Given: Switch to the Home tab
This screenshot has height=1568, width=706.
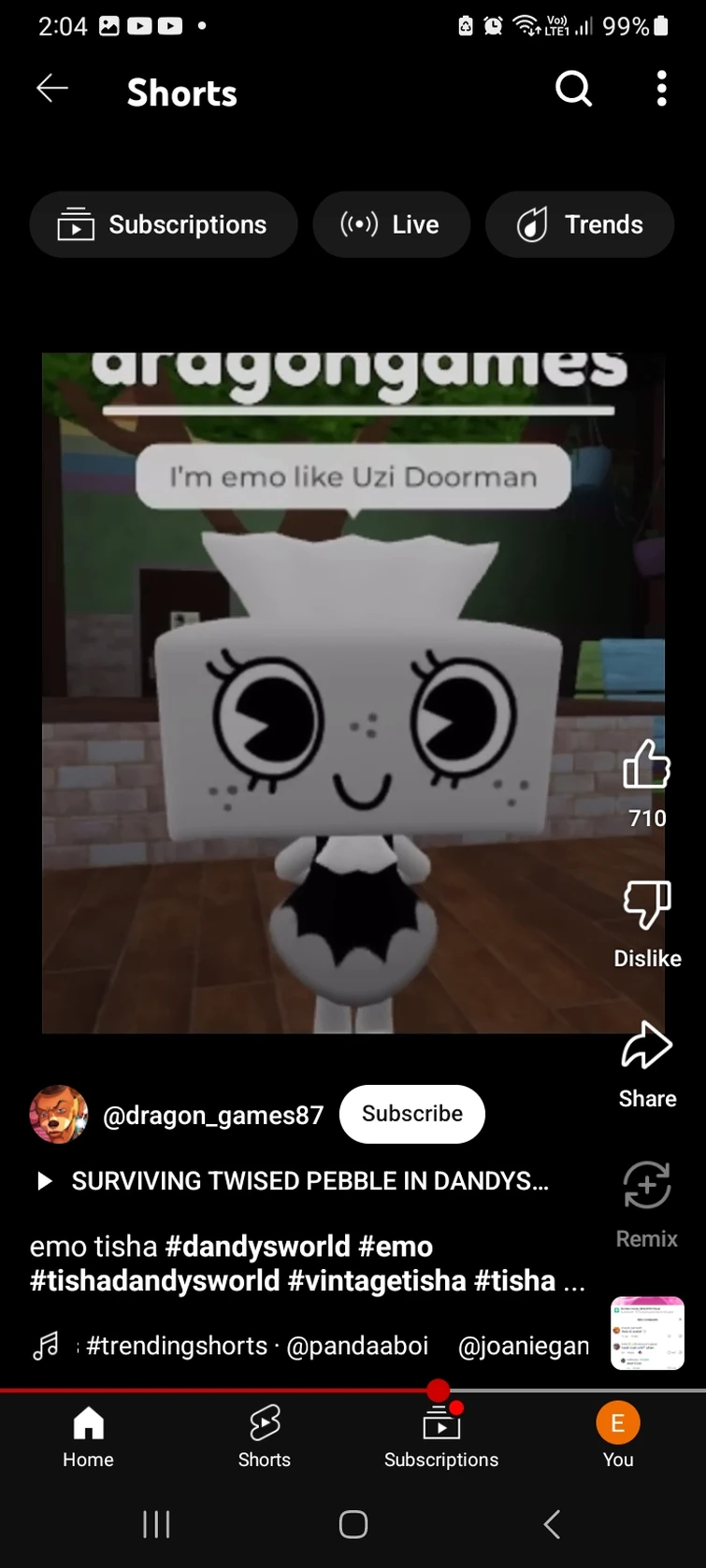Looking at the screenshot, I should [88, 1437].
